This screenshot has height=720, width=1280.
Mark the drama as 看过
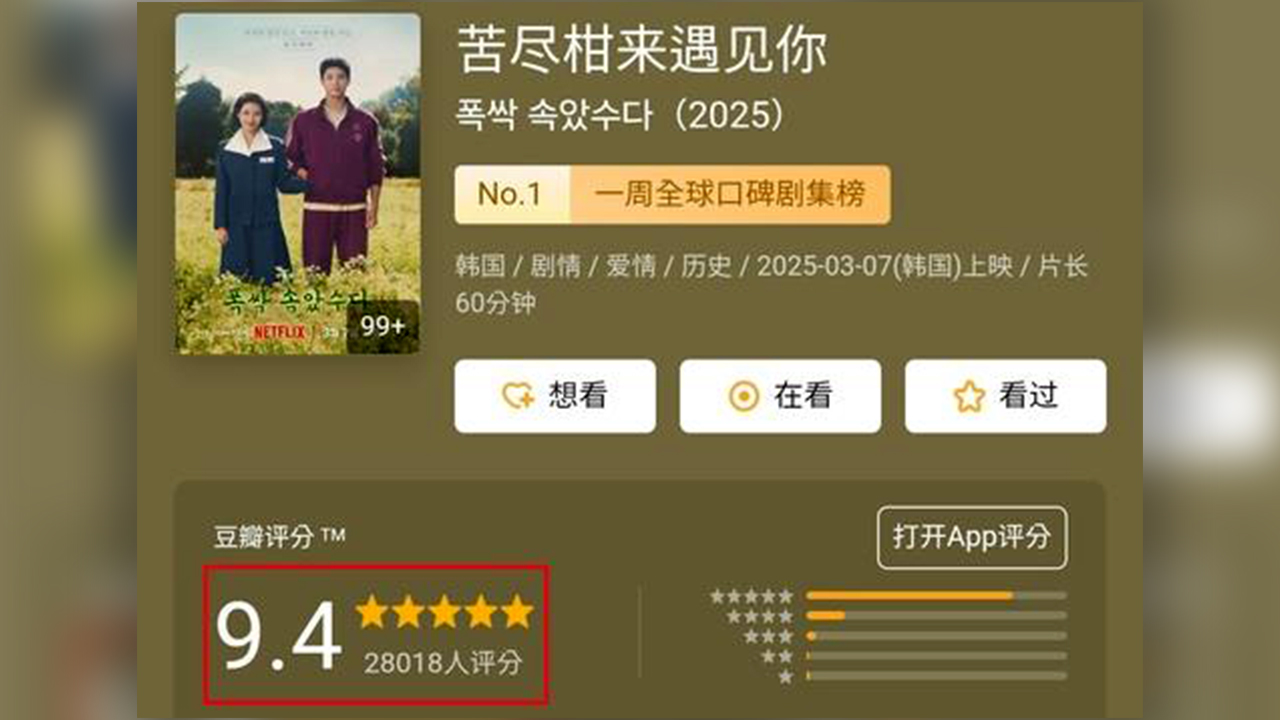tap(1005, 397)
